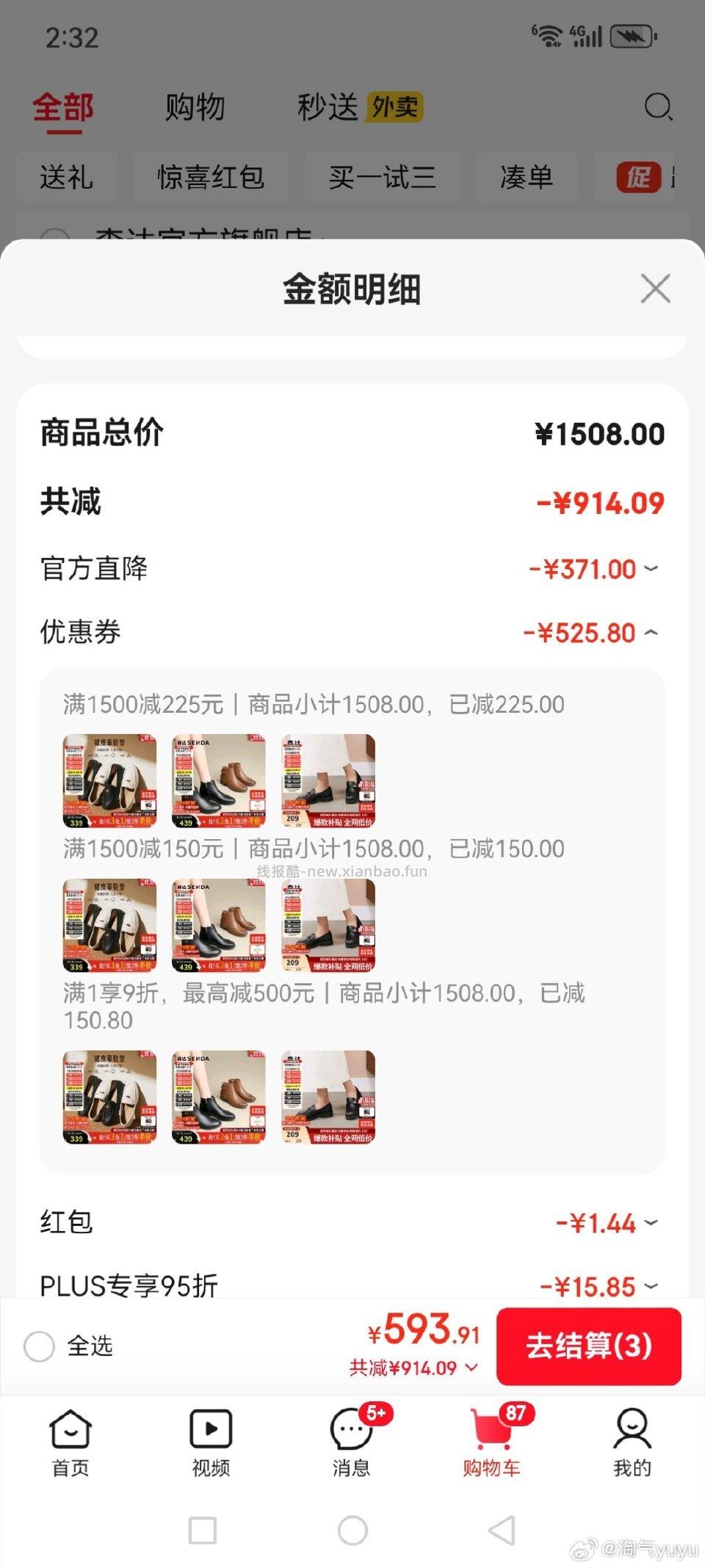Open the 凑单 option
705x1568 pixels.
pyautogui.click(x=527, y=178)
